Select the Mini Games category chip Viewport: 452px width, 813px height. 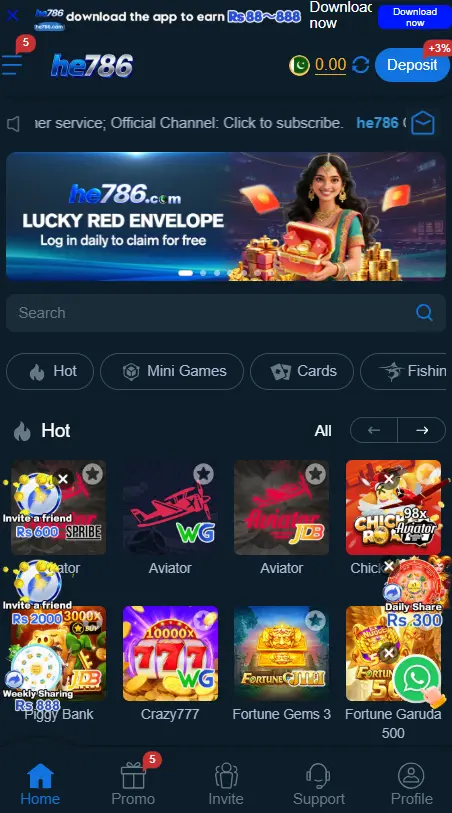[x=172, y=371]
